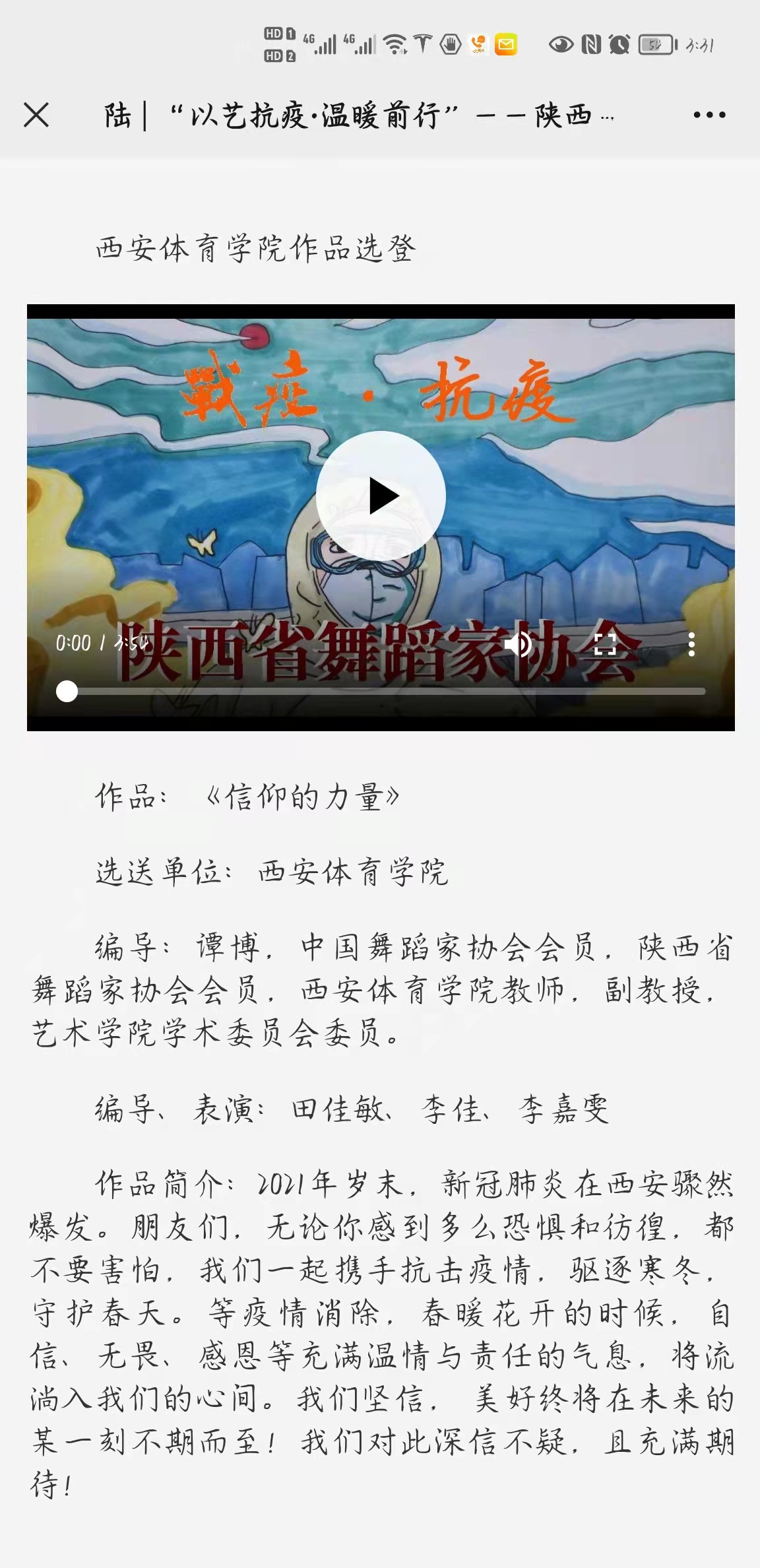Open the video player's more options
The width and height of the screenshot is (760, 1568).
pos(691,644)
